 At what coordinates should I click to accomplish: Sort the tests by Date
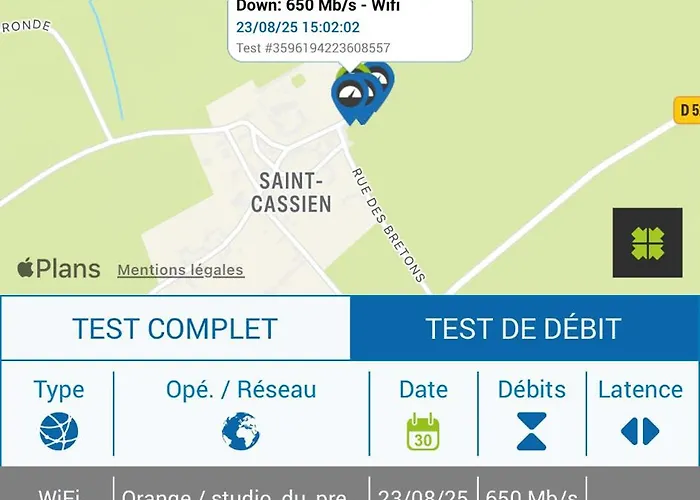[423, 413]
